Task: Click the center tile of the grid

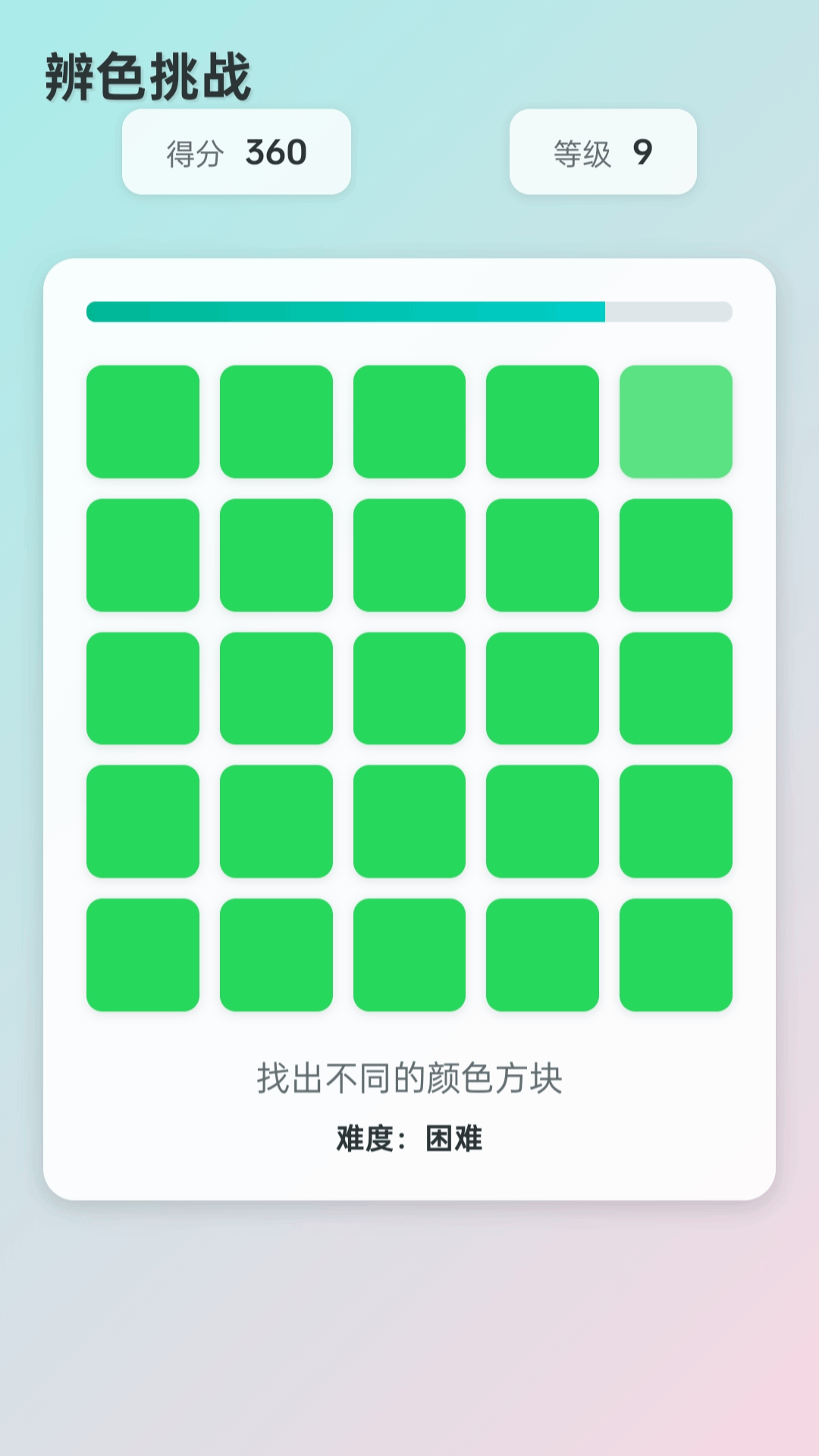Action: pyautogui.click(x=410, y=686)
